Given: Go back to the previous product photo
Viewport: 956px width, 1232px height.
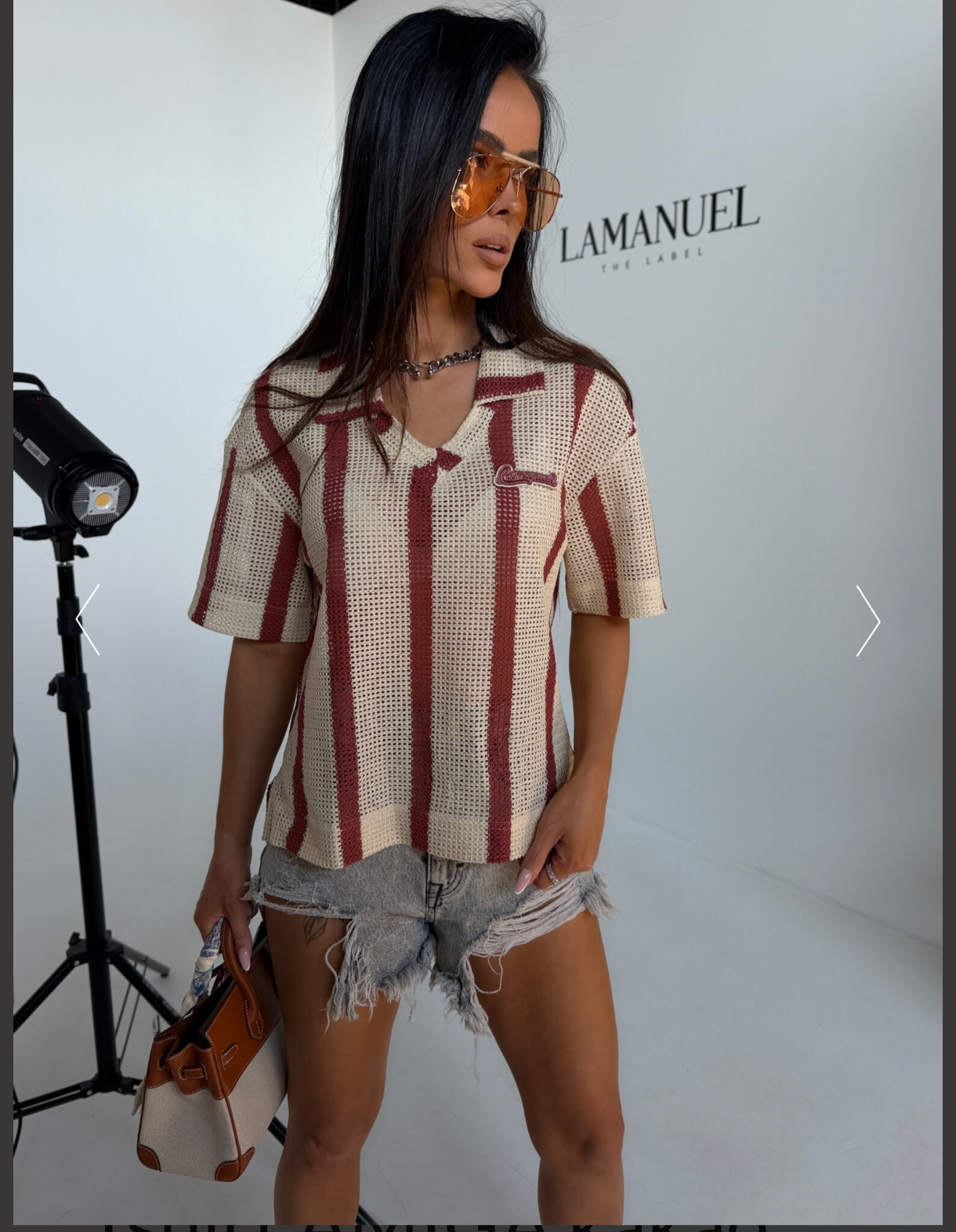Looking at the screenshot, I should pos(88,620).
